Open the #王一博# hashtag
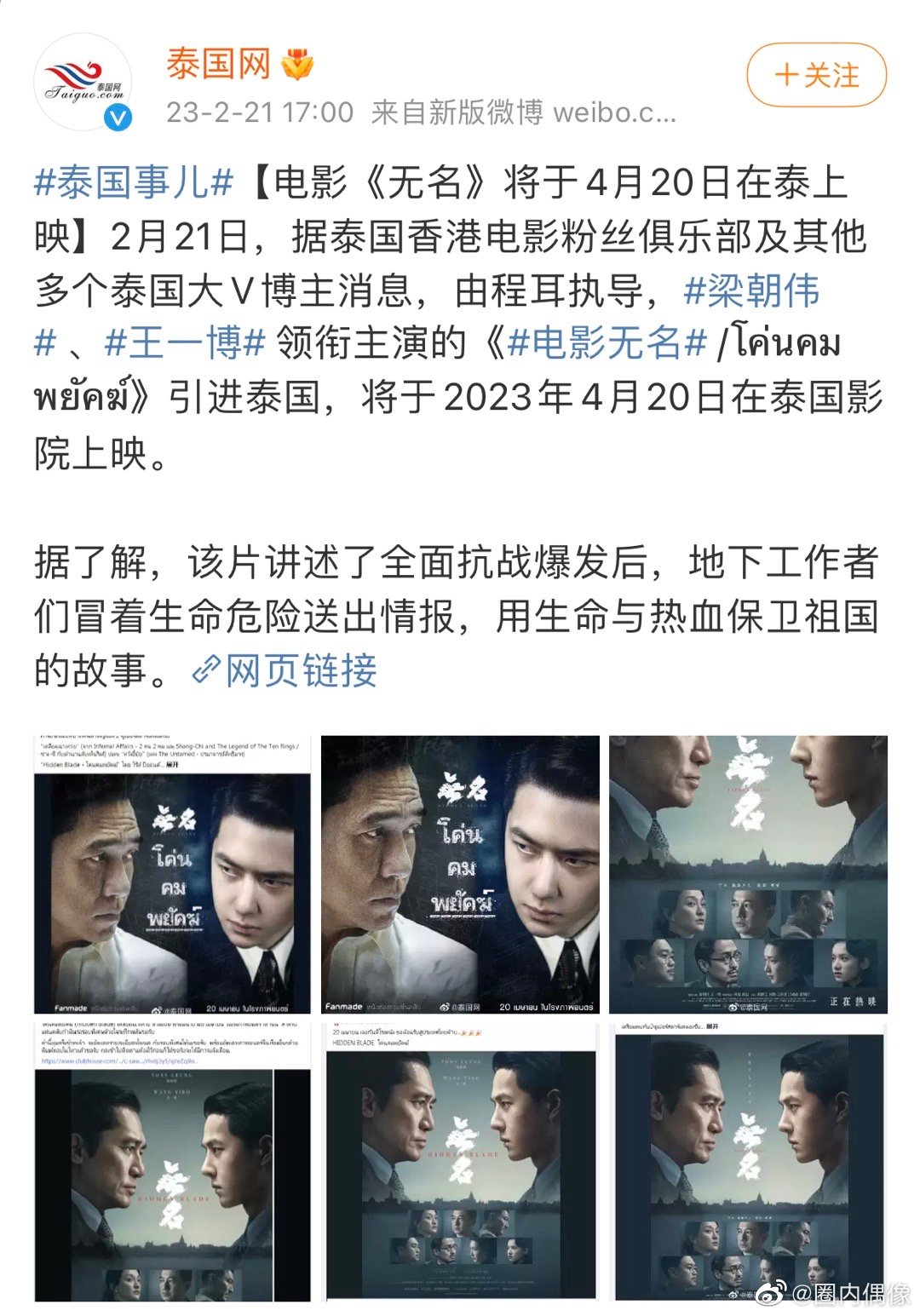The height and width of the screenshot is (1316, 920). pos(186,344)
